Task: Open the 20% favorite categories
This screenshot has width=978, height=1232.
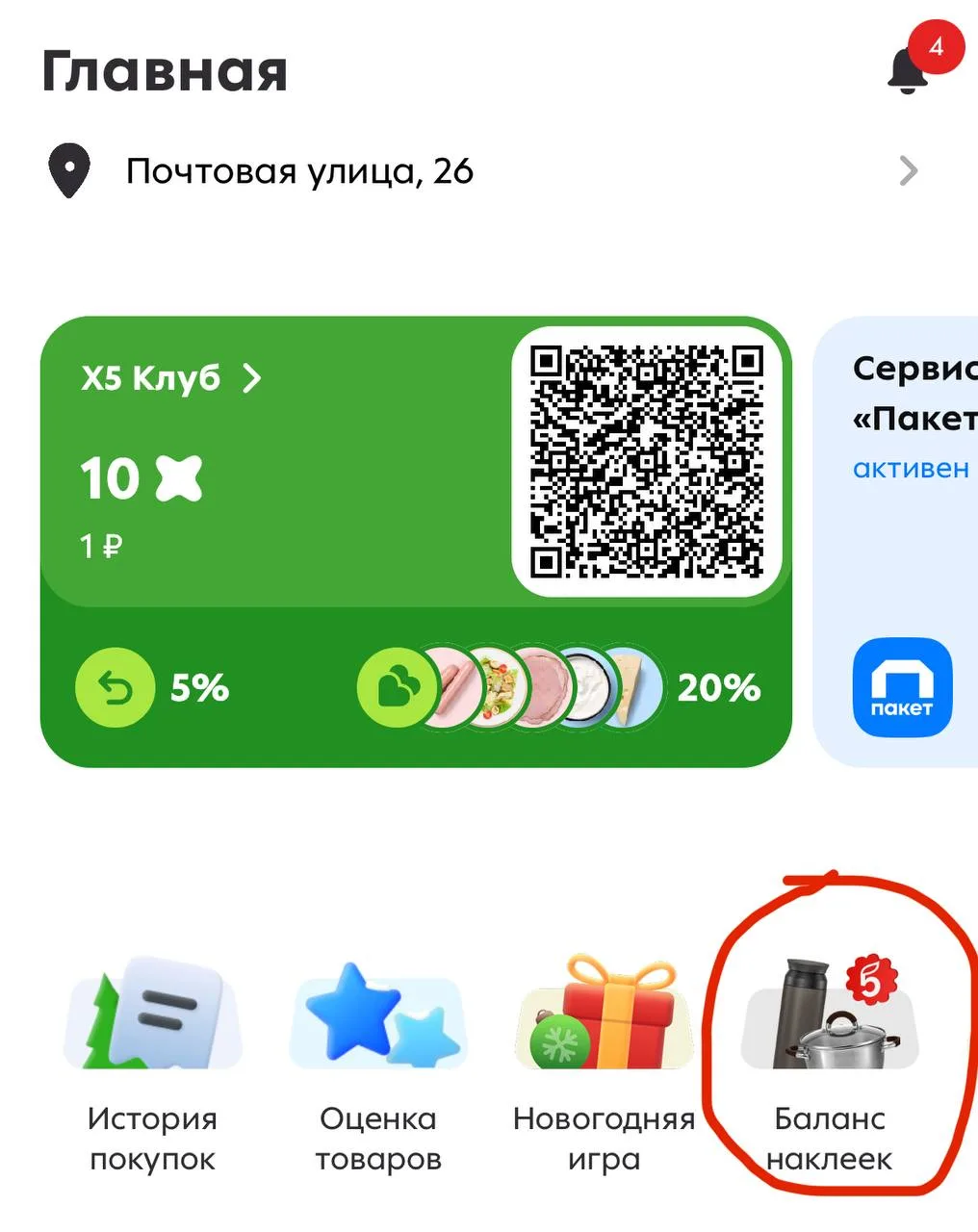Action: pos(558,687)
